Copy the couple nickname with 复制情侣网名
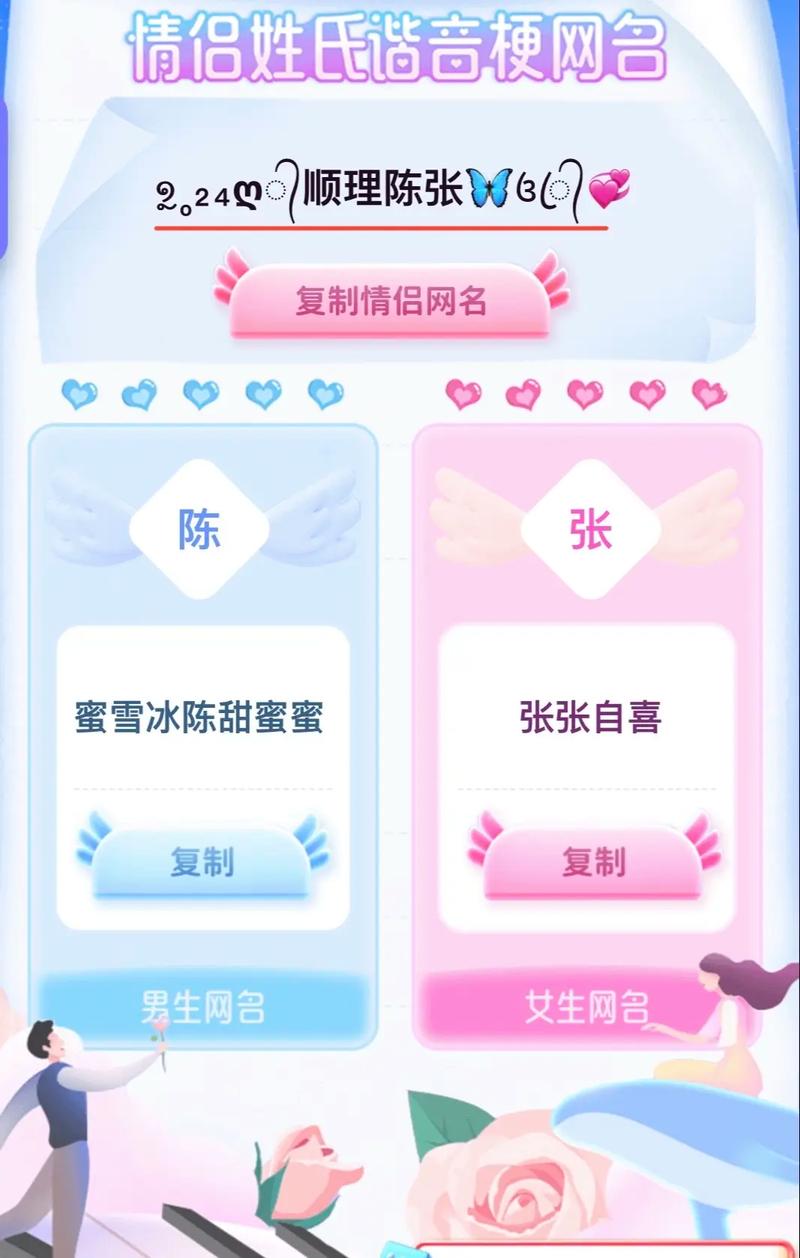This screenshot has width=800, height=1258. point(390,300)
